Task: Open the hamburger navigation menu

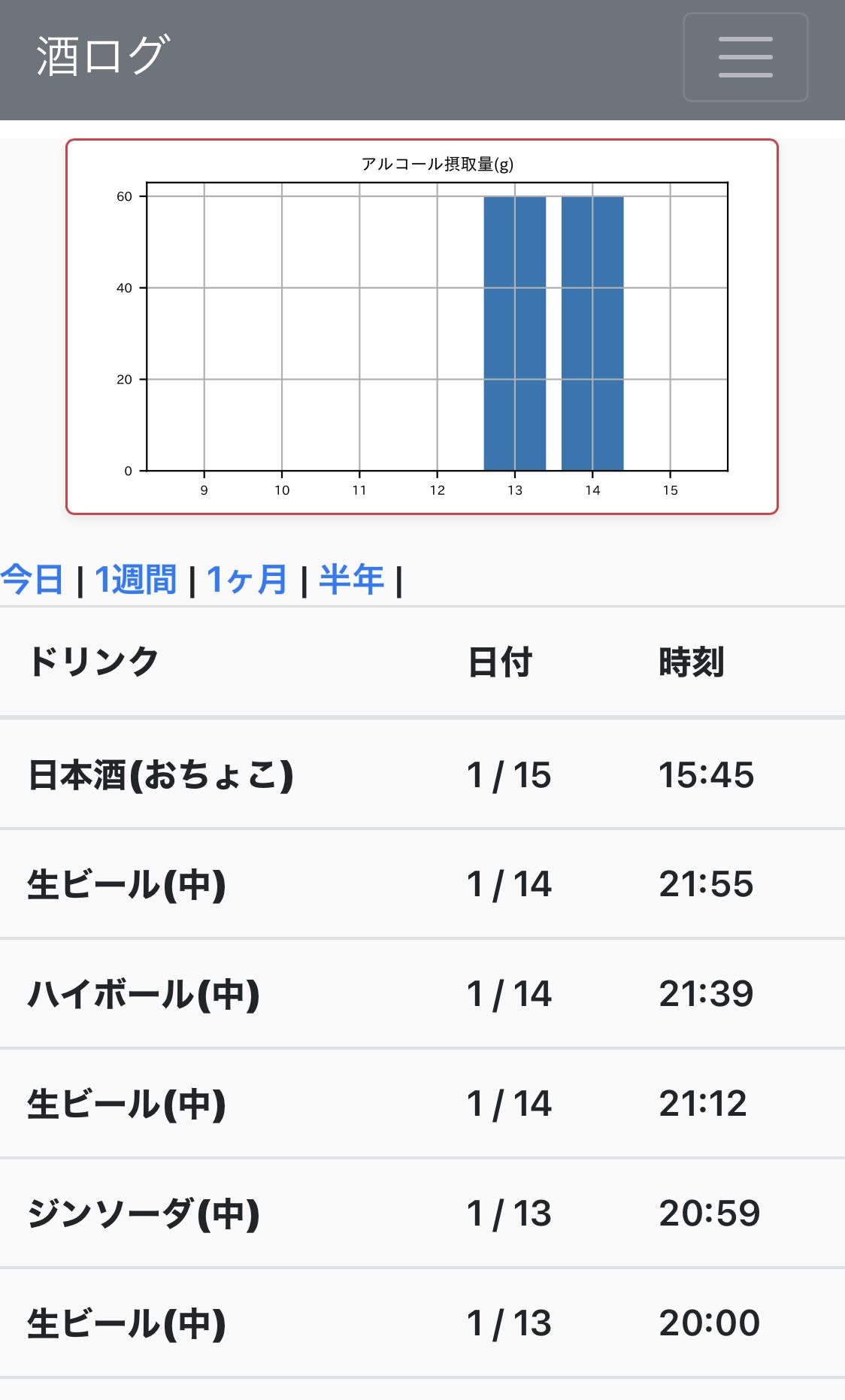Action: point(745,57)
